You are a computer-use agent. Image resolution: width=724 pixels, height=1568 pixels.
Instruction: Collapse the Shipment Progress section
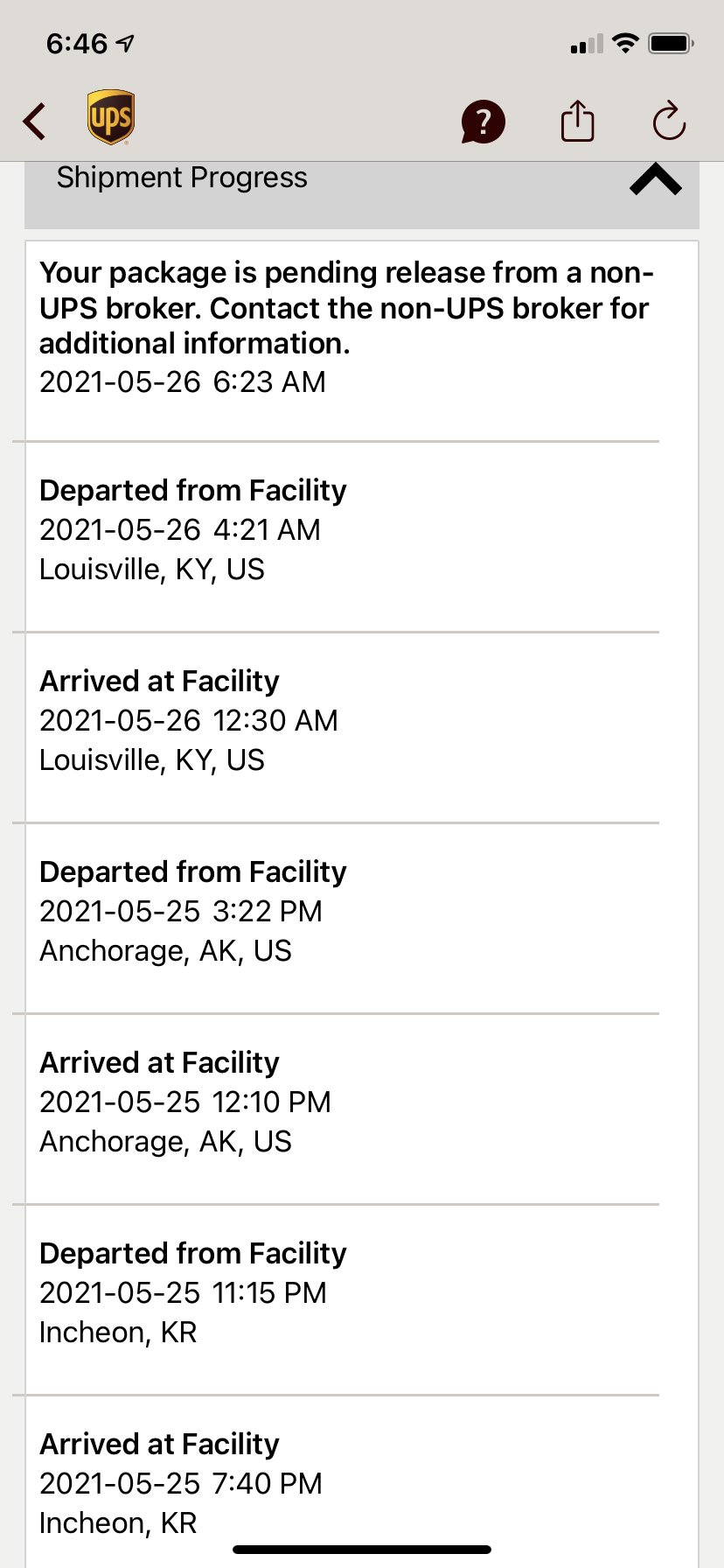pyautogui.click(x=655, y=179)
